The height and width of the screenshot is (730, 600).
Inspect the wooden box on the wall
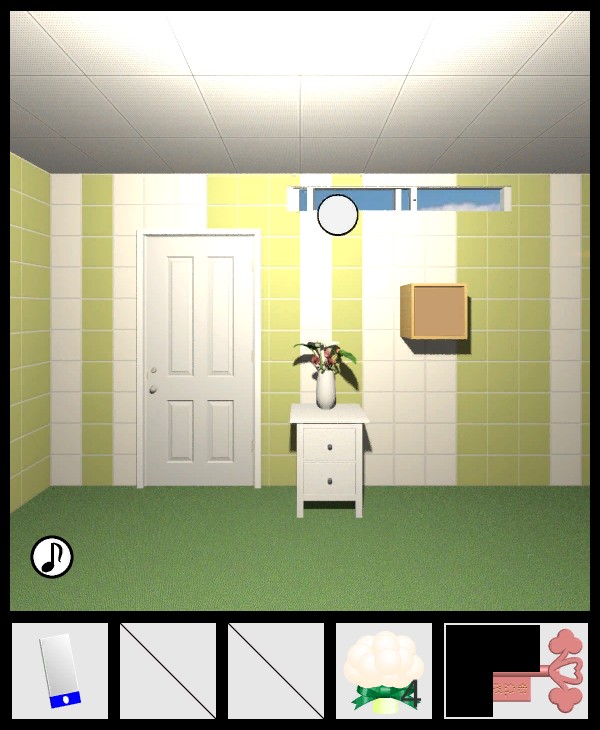[x=435, y=312]
